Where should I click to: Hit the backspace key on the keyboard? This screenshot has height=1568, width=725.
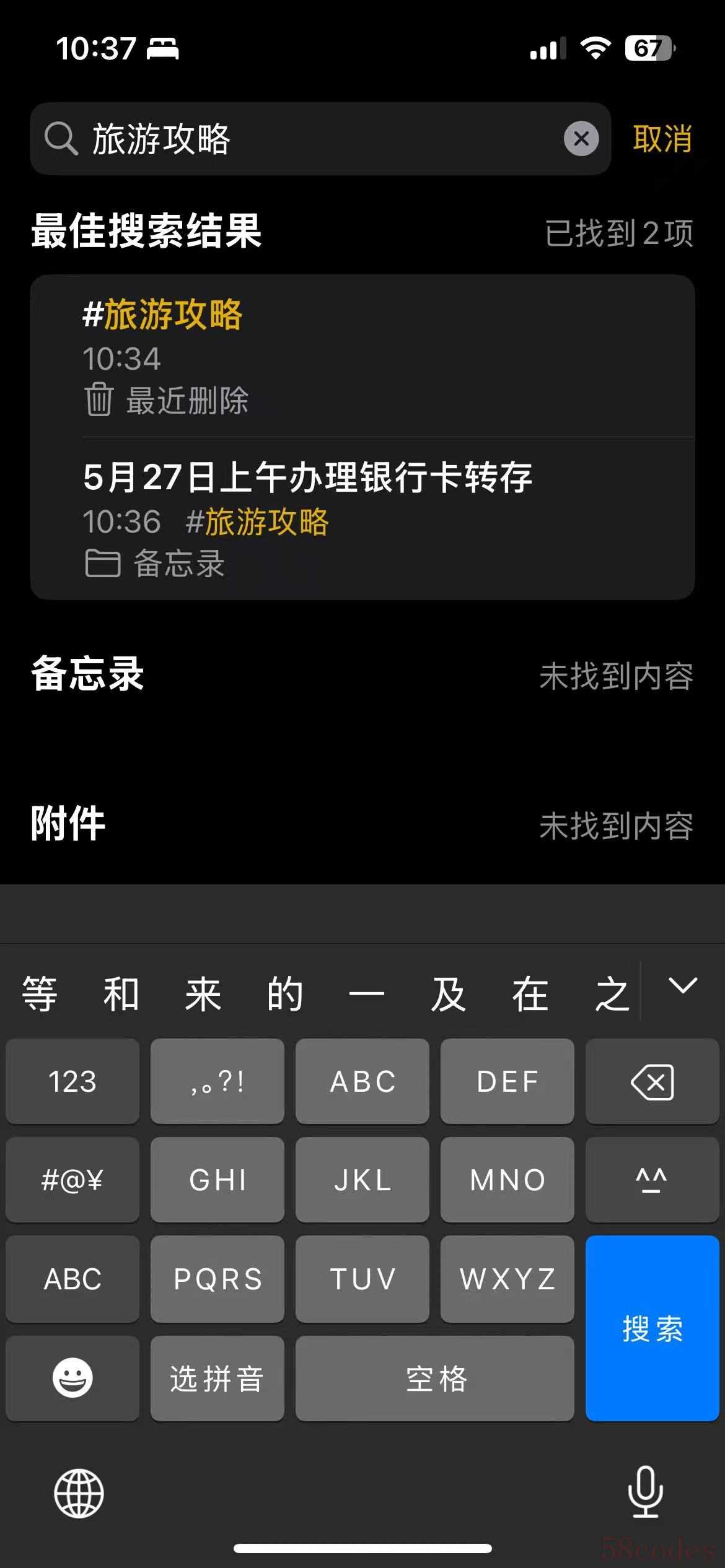(652, 1082)
